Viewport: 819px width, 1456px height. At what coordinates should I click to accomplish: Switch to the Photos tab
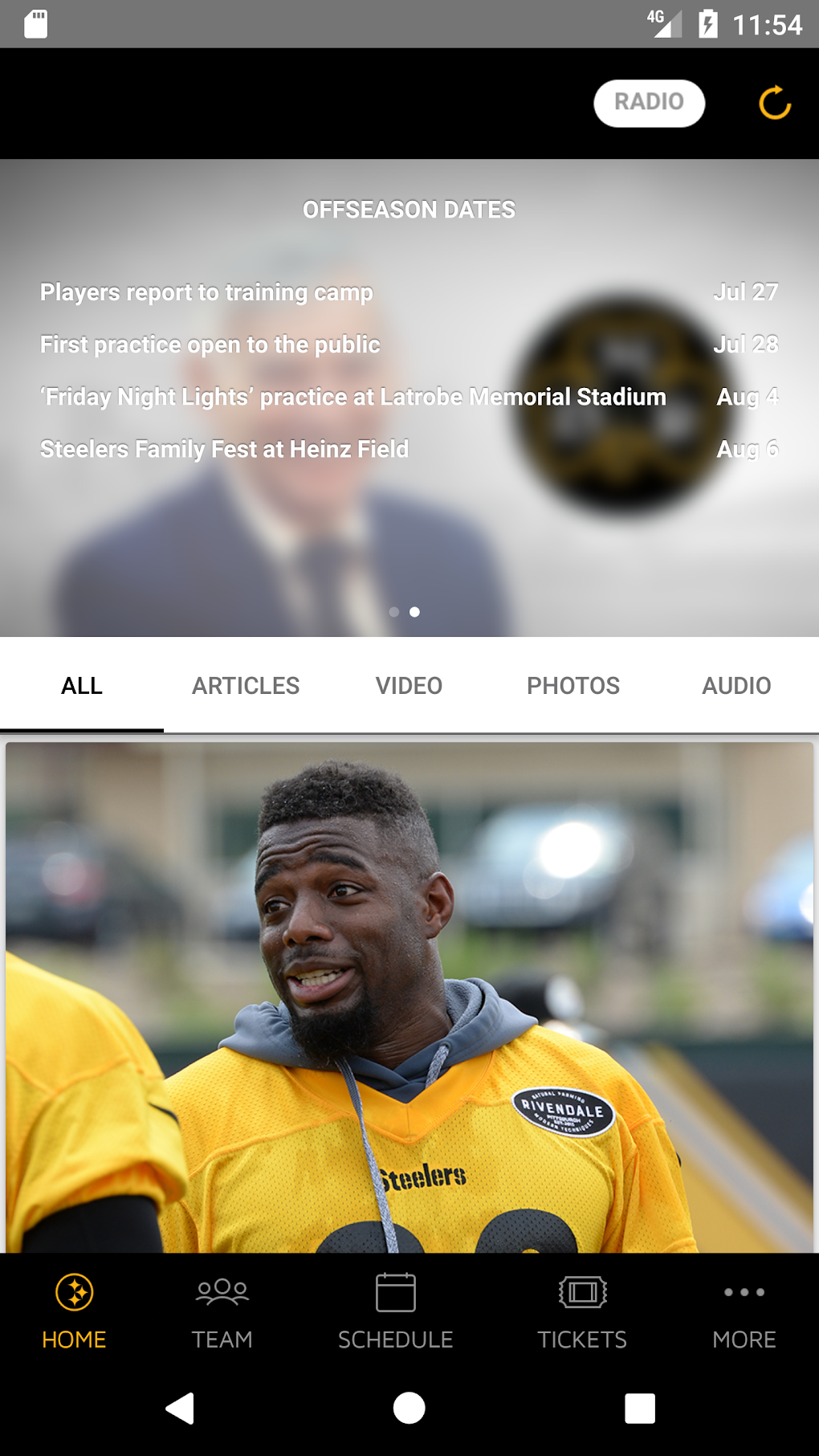(x=573, y=686)
